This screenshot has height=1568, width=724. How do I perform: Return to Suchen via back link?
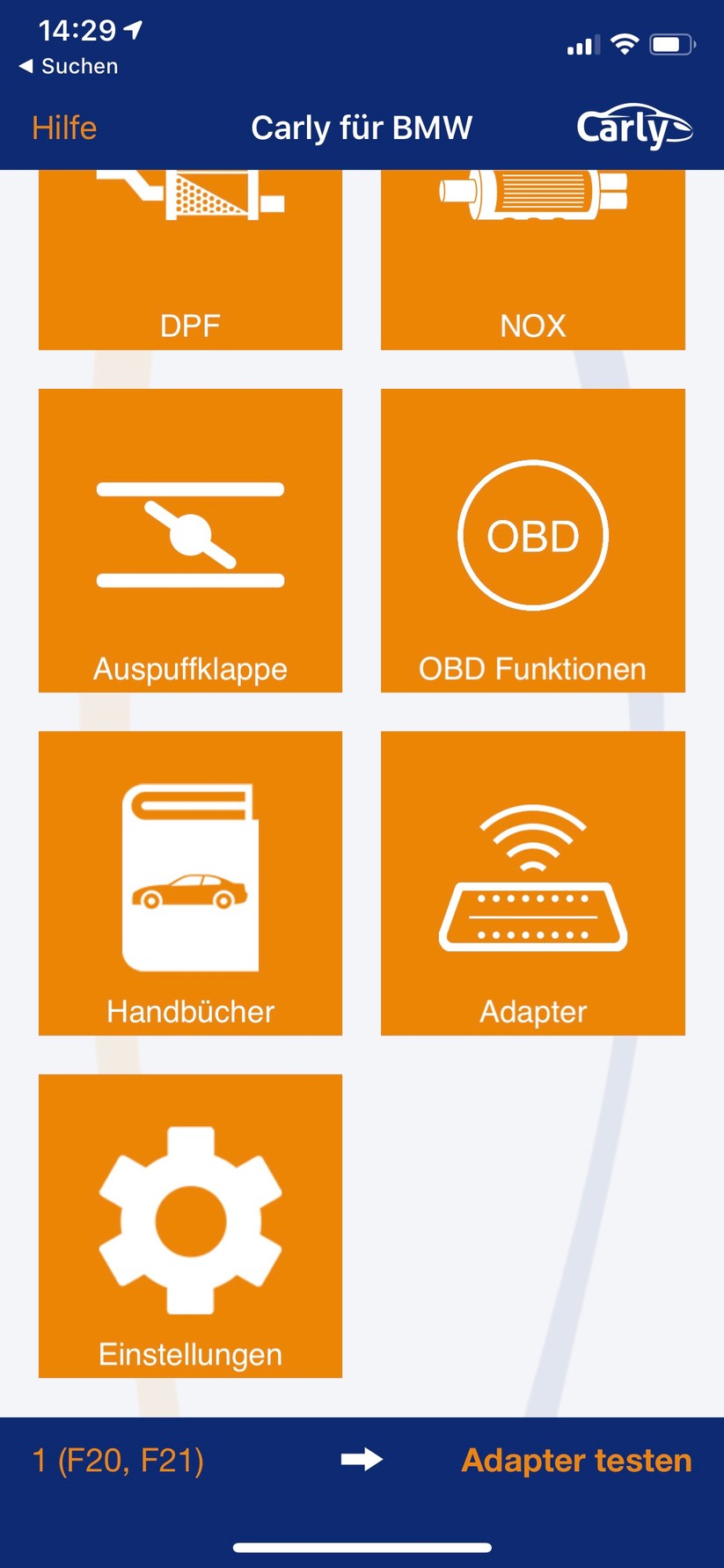click(x=69, y=66)
